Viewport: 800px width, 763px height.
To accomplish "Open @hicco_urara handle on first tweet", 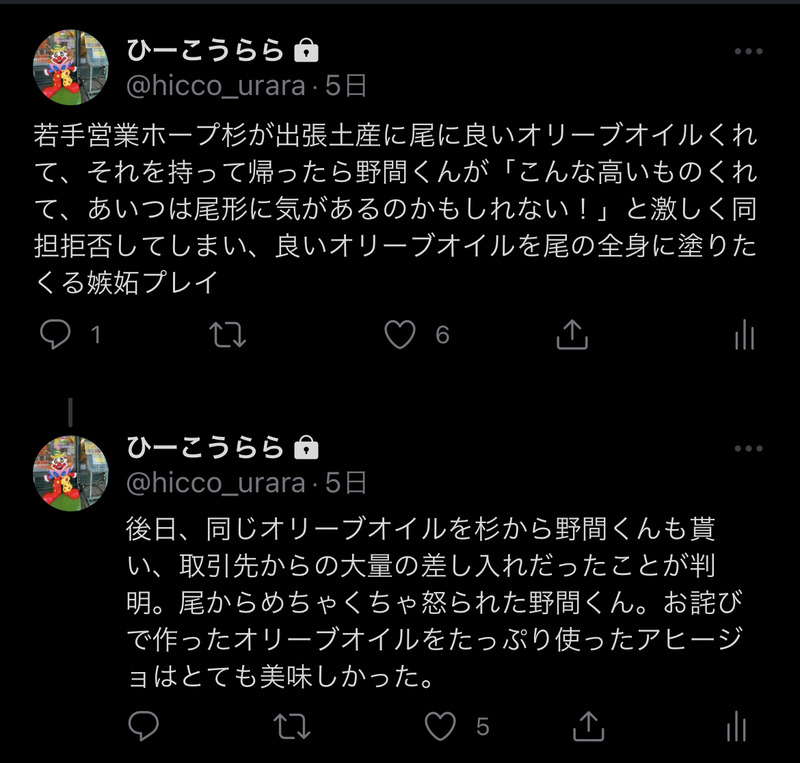I will 215,85.
